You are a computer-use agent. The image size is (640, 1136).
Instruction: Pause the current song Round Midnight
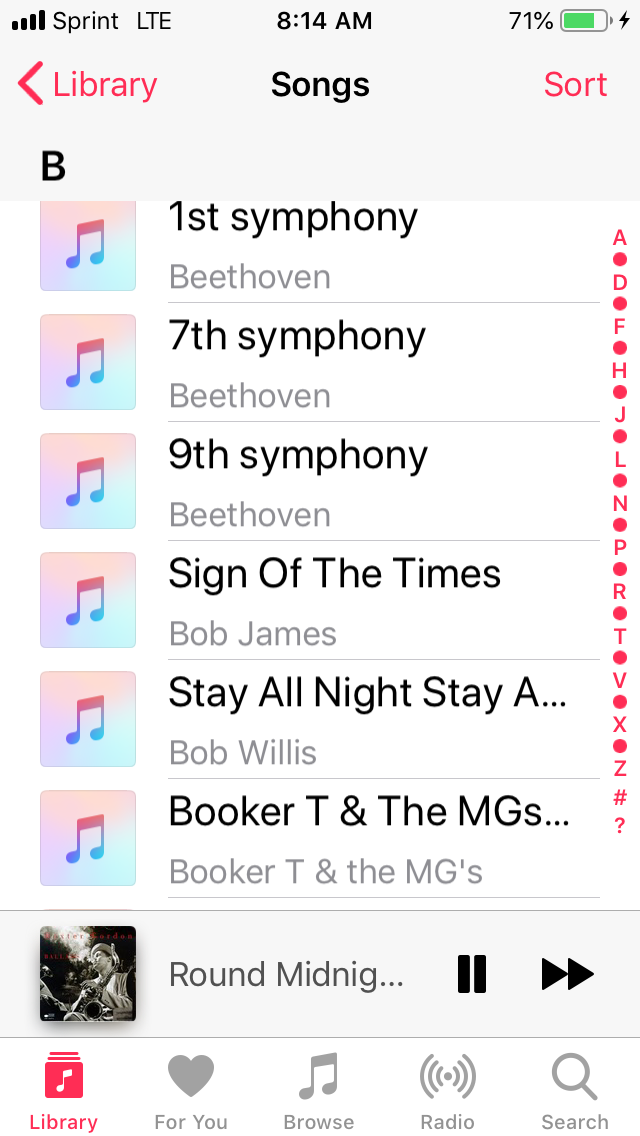coord(472,974)
